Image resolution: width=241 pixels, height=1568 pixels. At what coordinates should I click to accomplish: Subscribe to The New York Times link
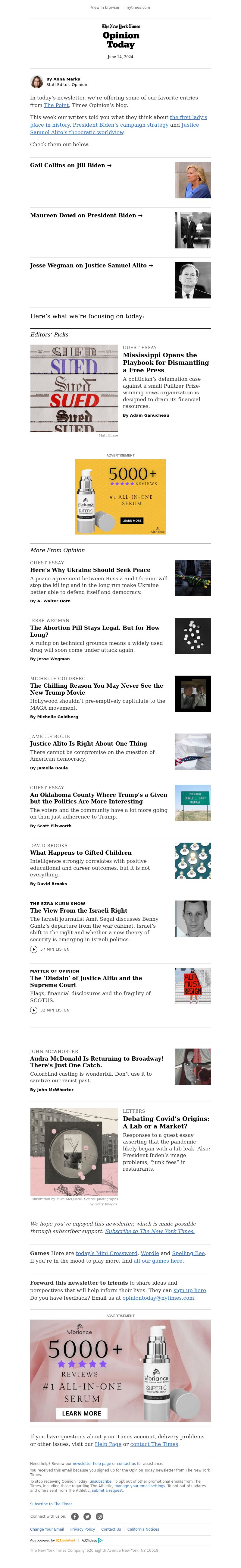(150, 1231)
